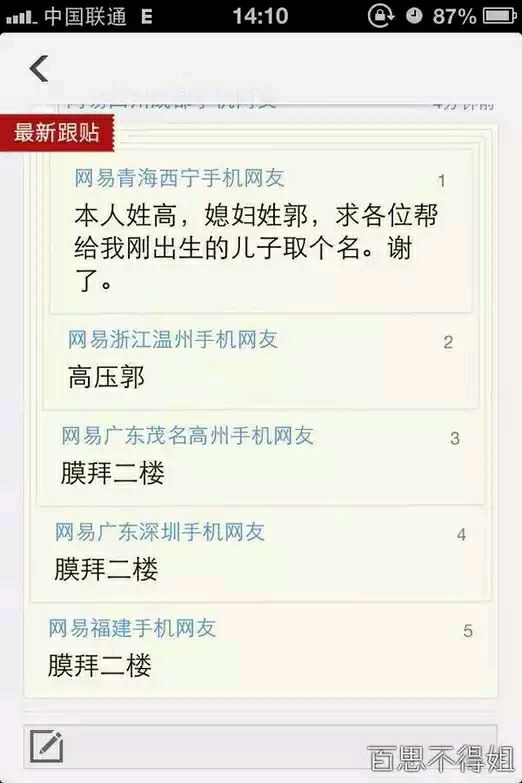
Task: Select the Zhejiang Wenzhou user's reply 高压郭
Action: click(261, 362)
